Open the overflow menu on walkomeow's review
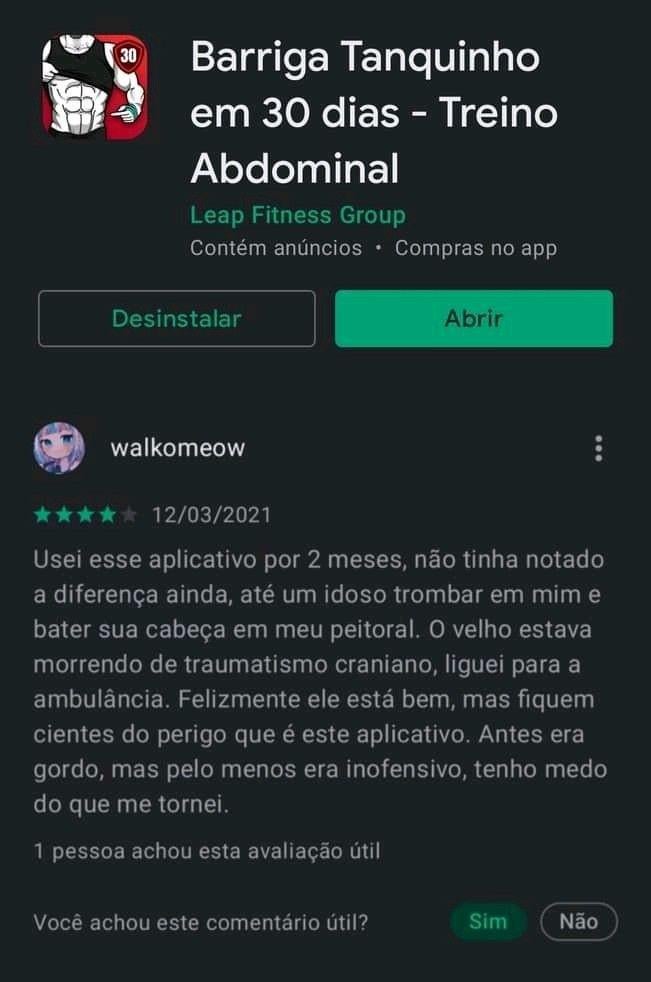This screenshot has width=651, height=982. pyautogui.click(x=598, y=448)
